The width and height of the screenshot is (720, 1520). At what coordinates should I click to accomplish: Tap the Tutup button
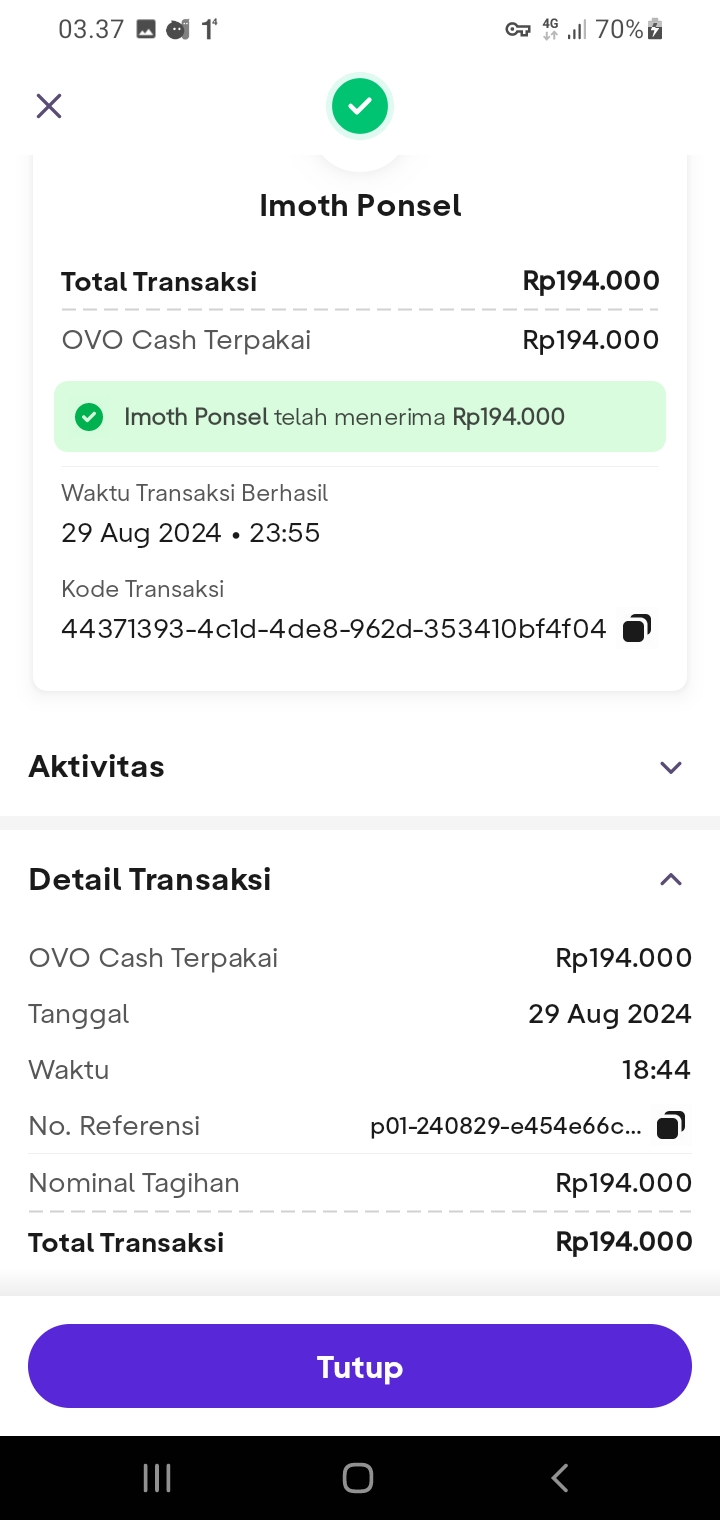tap(360, 1366)
